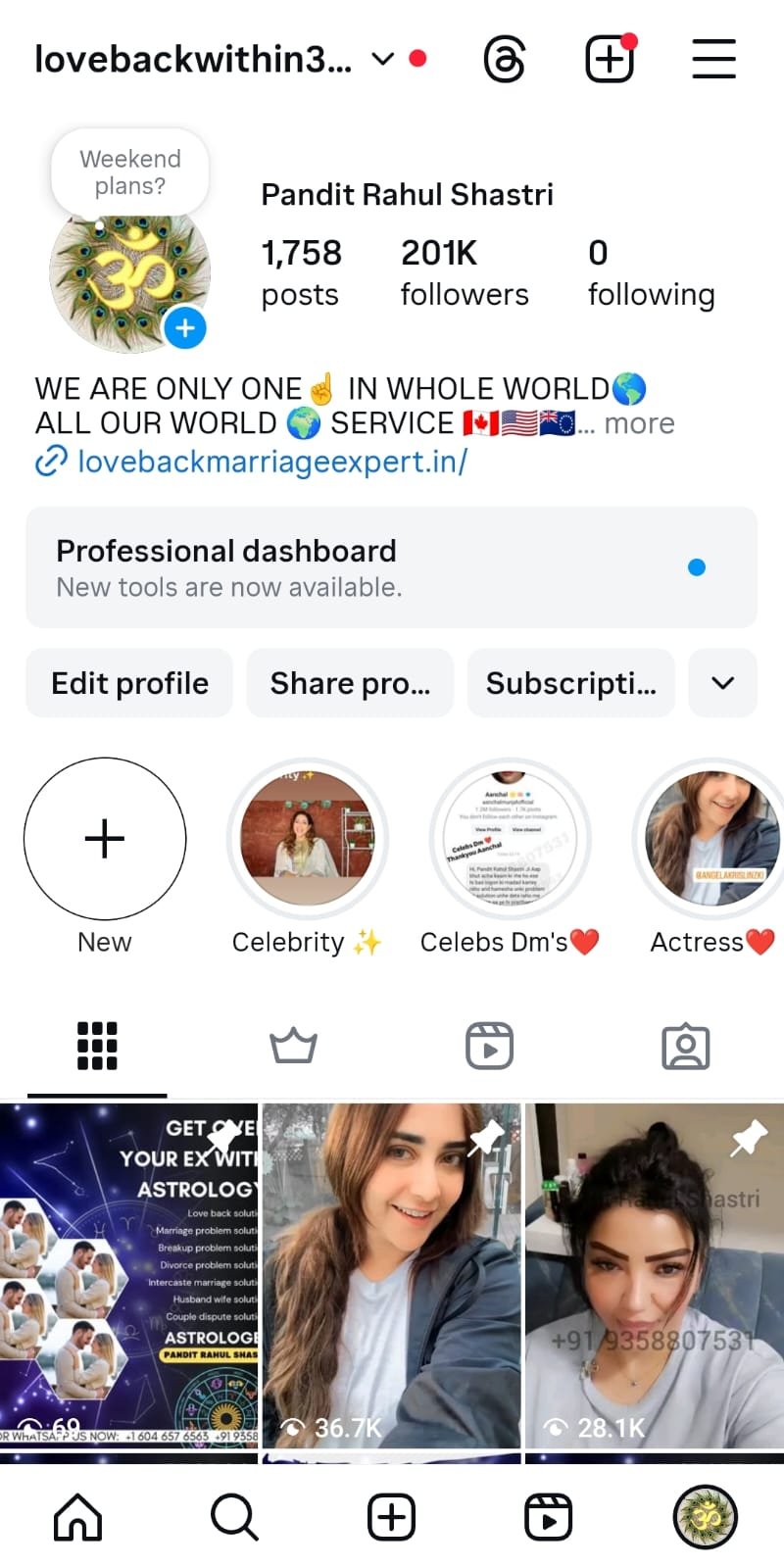
Task: Open Subscriptions button
Action: (570, 683)
